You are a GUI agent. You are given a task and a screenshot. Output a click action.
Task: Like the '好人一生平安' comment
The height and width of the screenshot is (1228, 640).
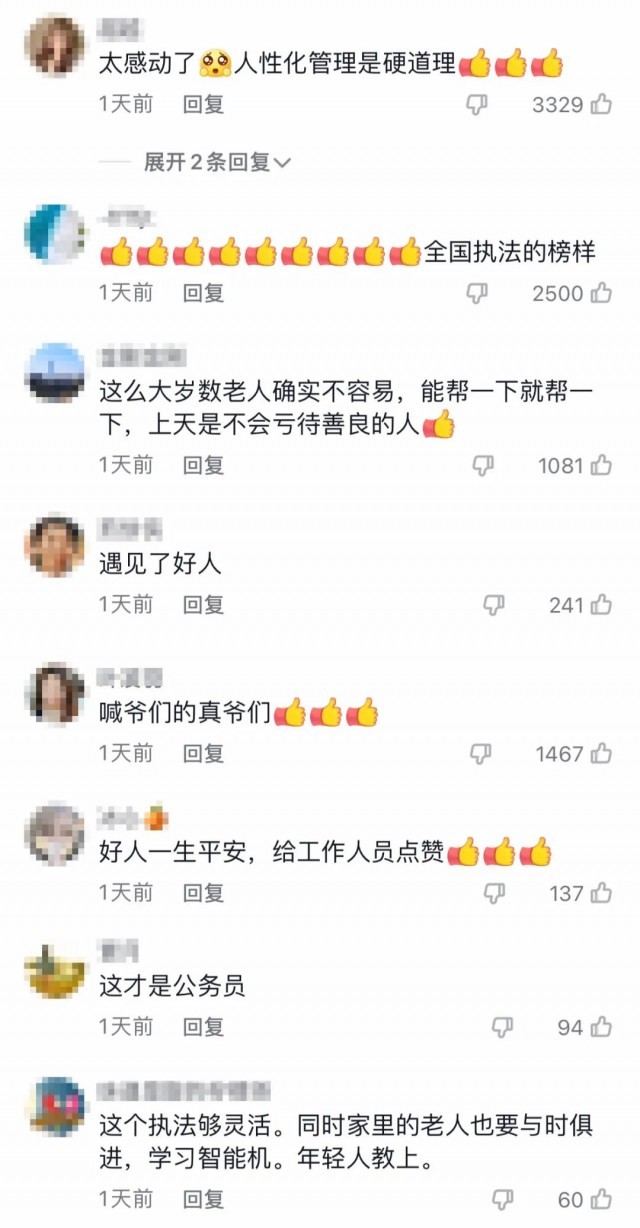click(601, 893)
